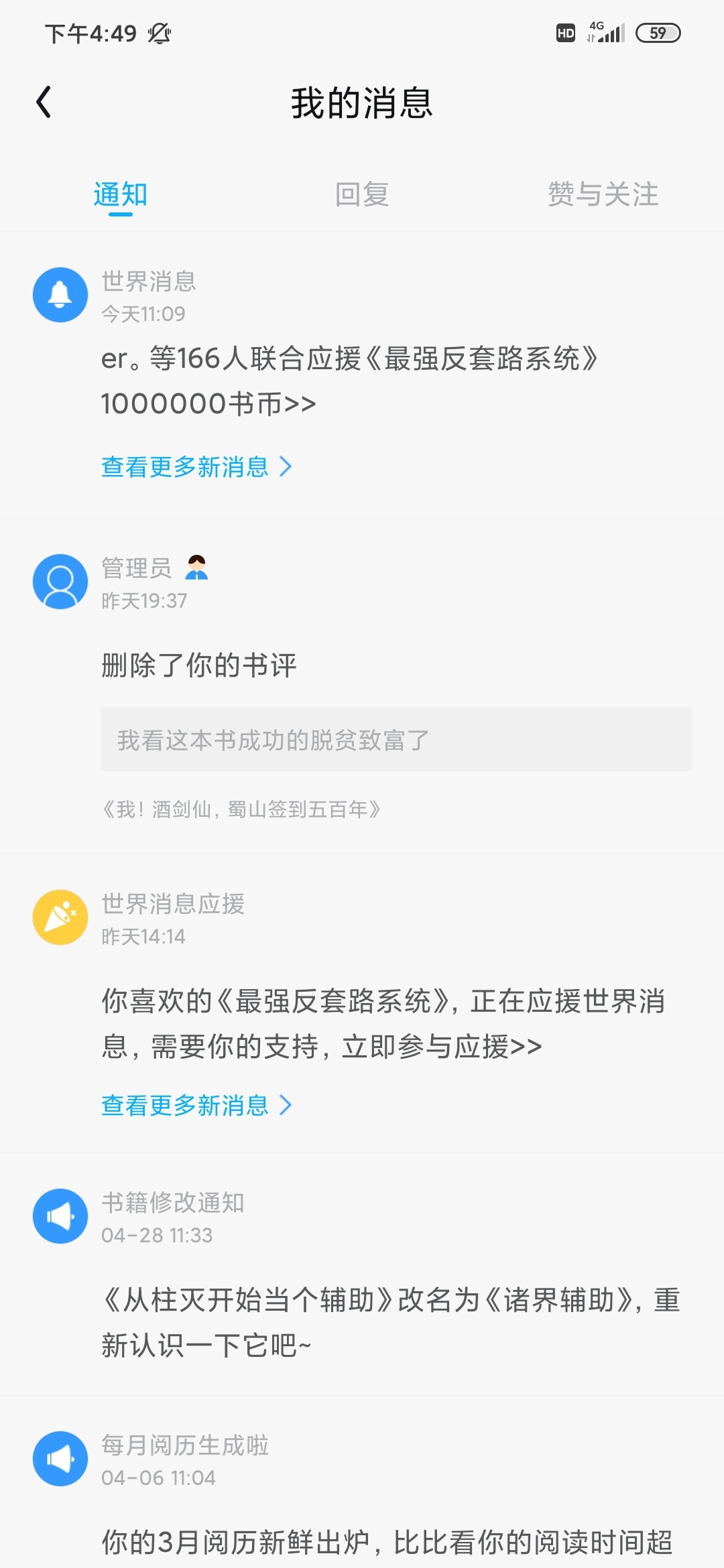Viewport: 724px width, 1568px height.
Task: Open the 书籍修改通知 about 《诸界辅助》
Action: click(x=389, y=1322)
